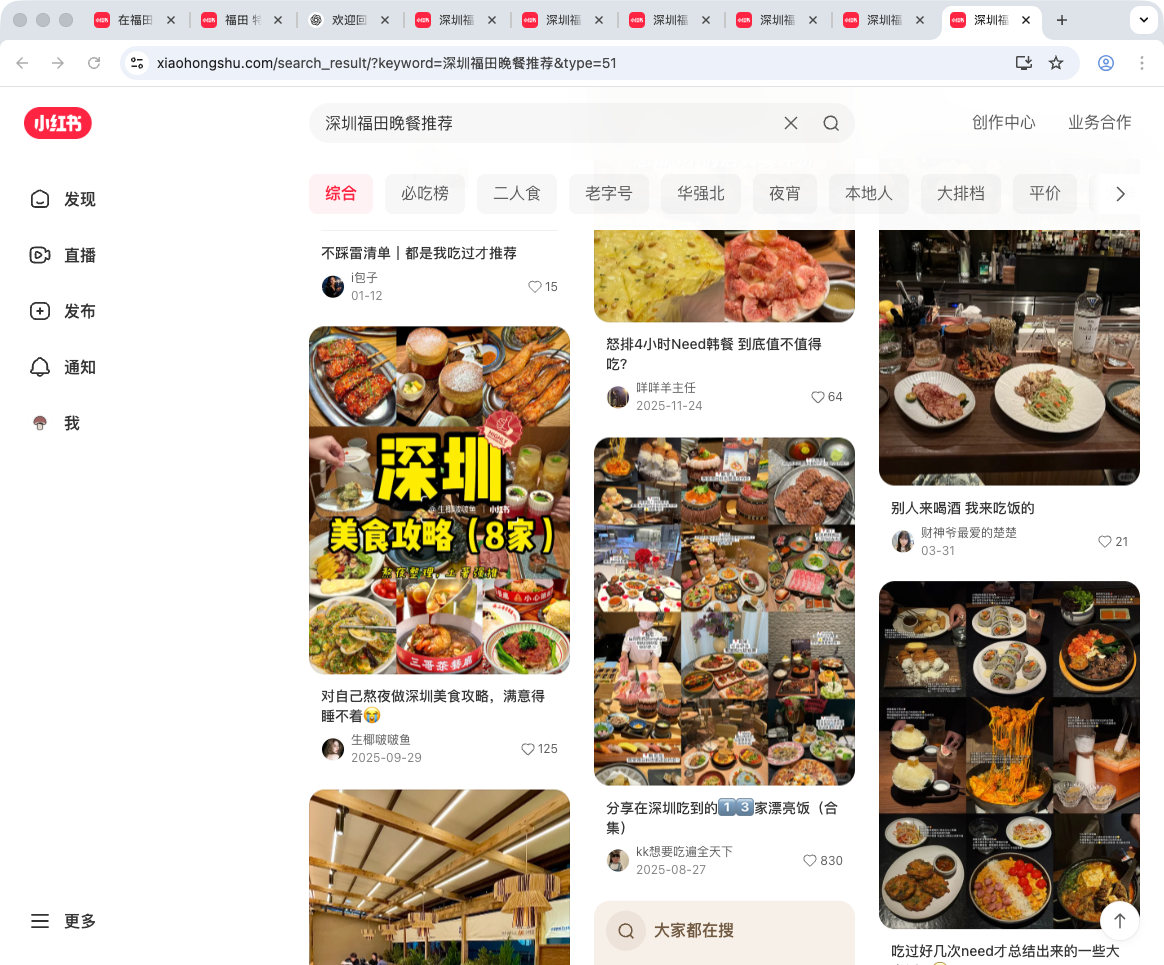Open the 深圳美食攻略（8家）post
The width and height of the screenshot is (1164, 965).
439,500
